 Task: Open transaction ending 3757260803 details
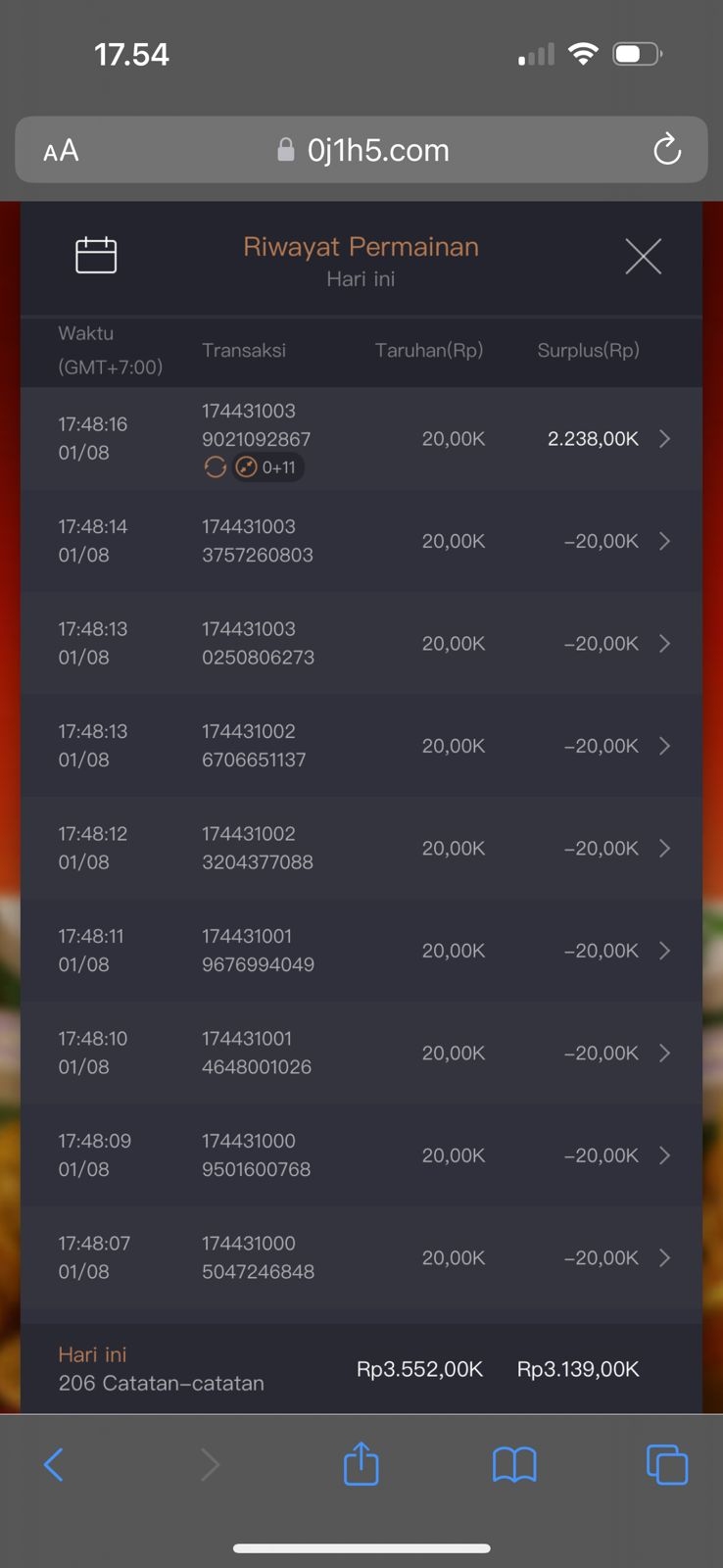coord(361,541)
